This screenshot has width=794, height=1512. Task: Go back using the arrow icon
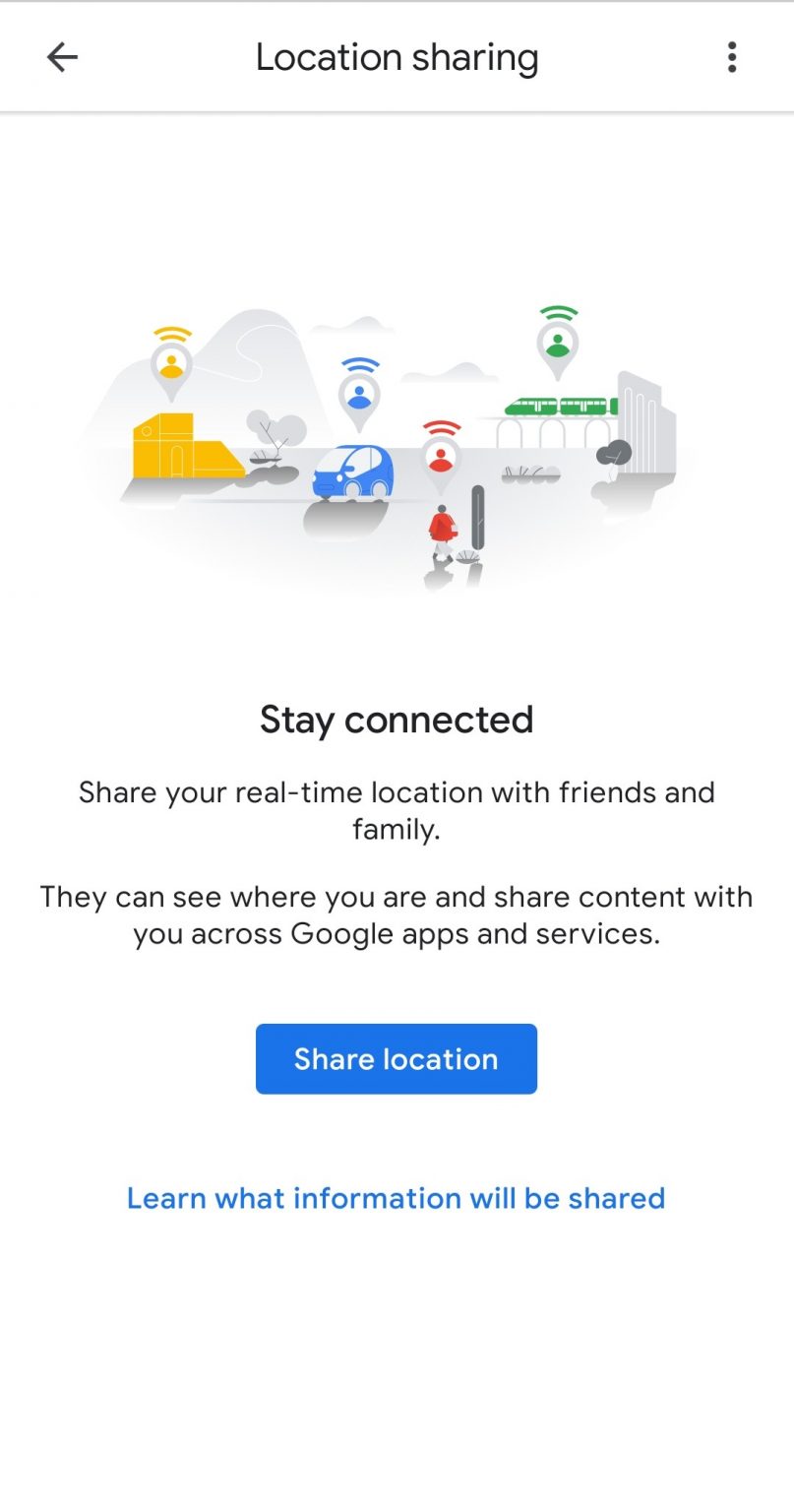click(x=62, y=57)
